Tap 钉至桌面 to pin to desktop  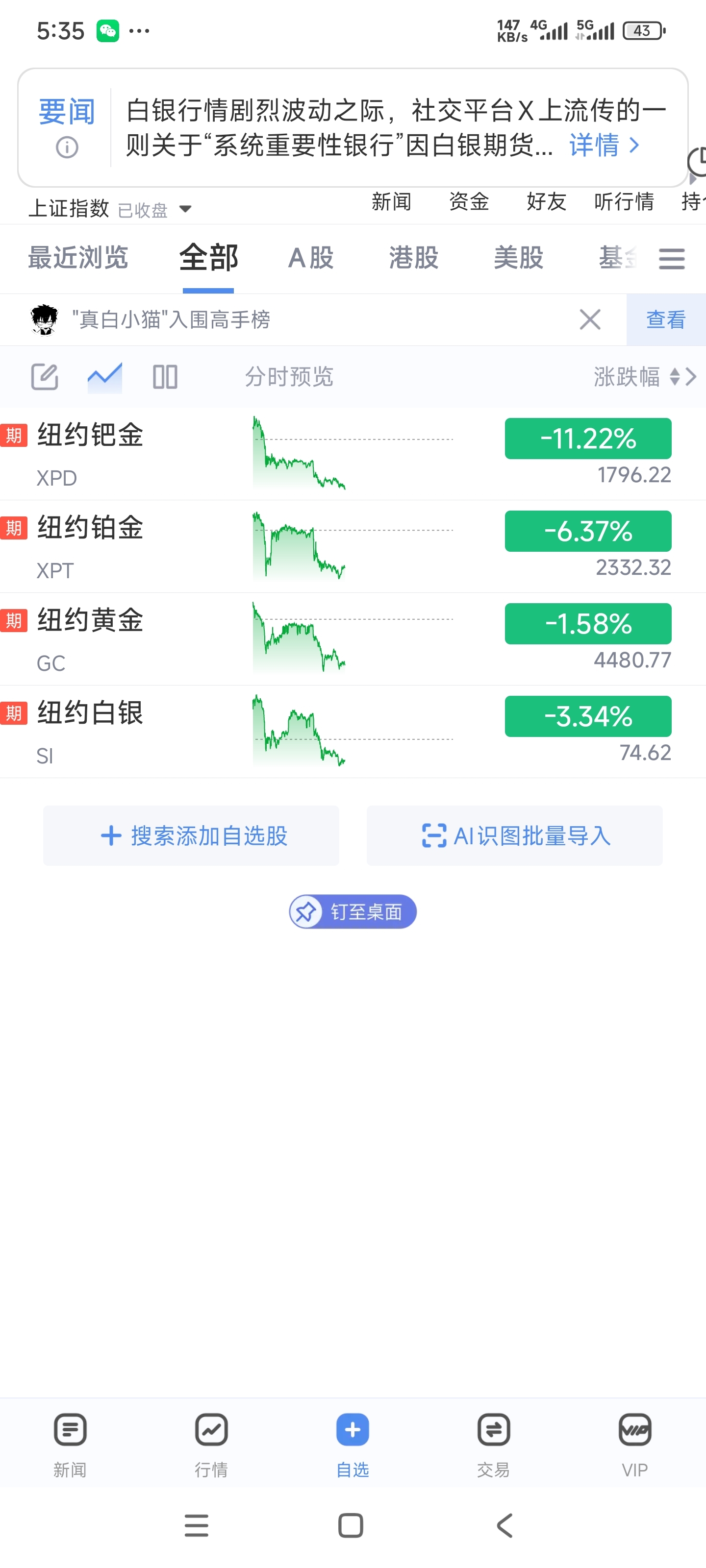pyautogui.click(x=353, y=911)
